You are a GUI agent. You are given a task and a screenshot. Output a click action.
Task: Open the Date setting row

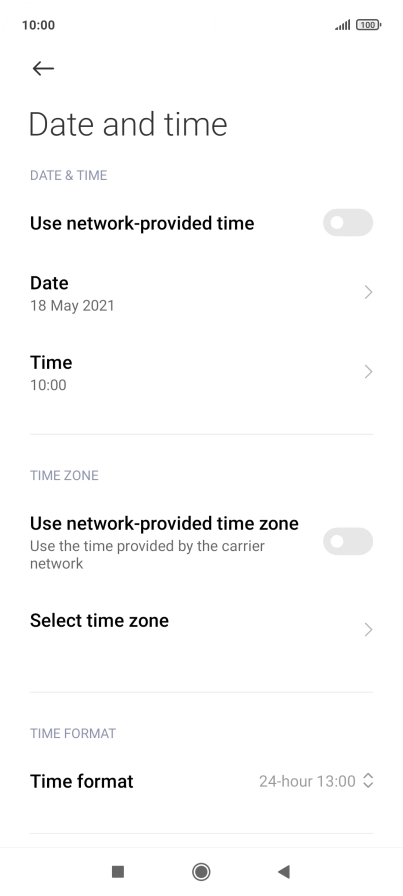[201, 293]
